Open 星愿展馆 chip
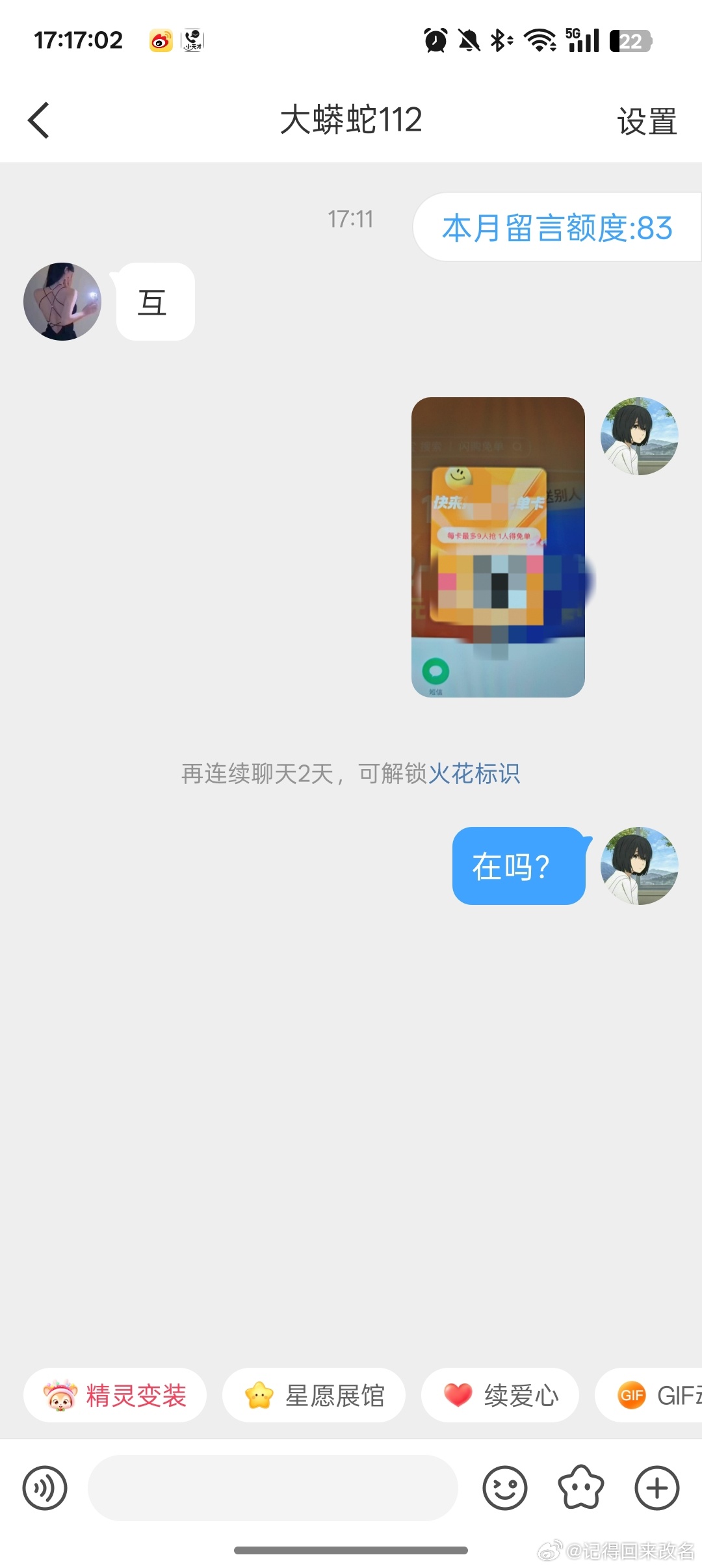Image resolution: width=702 pixels, height=1568 pixels. (x=315, y=1395)
